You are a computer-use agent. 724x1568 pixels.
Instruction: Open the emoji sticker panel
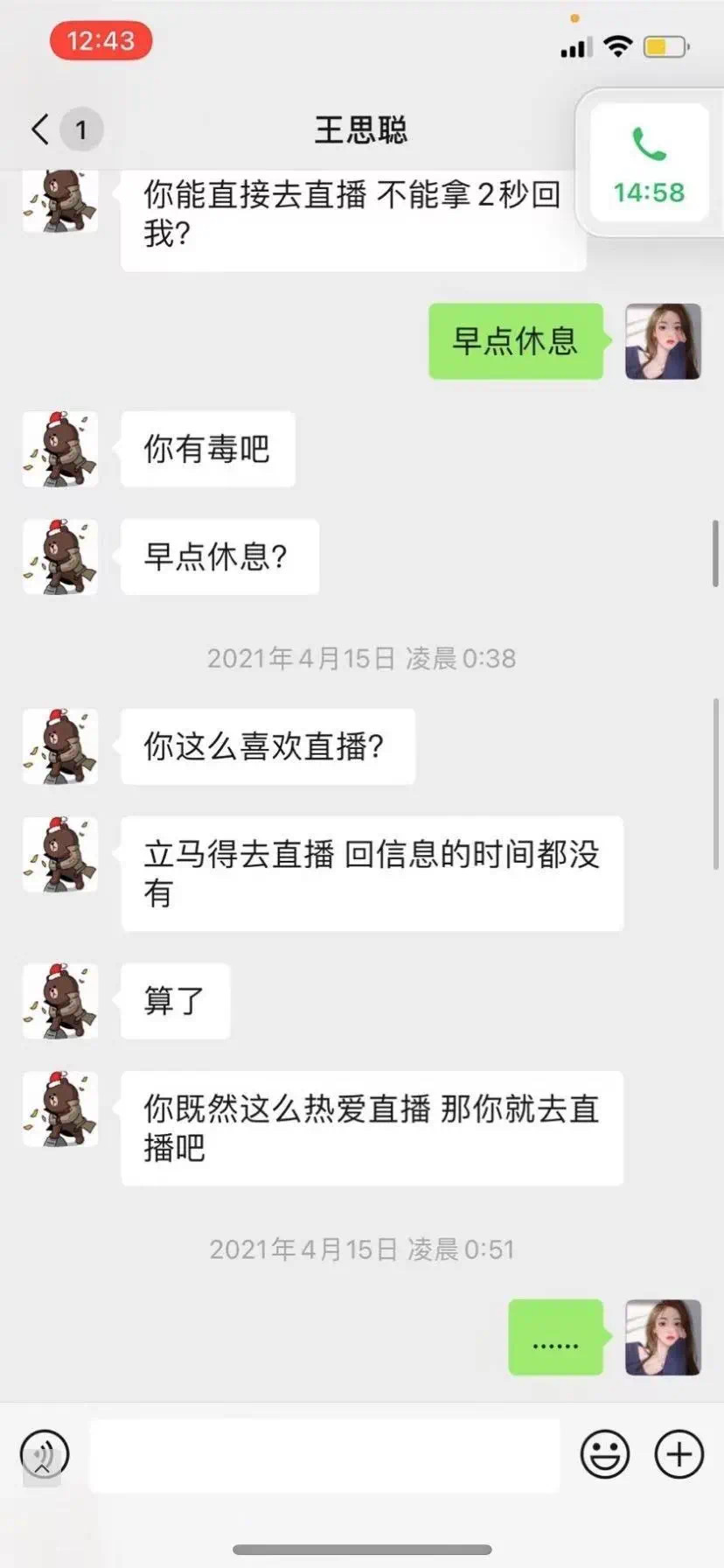click(x=604, y=1454)
